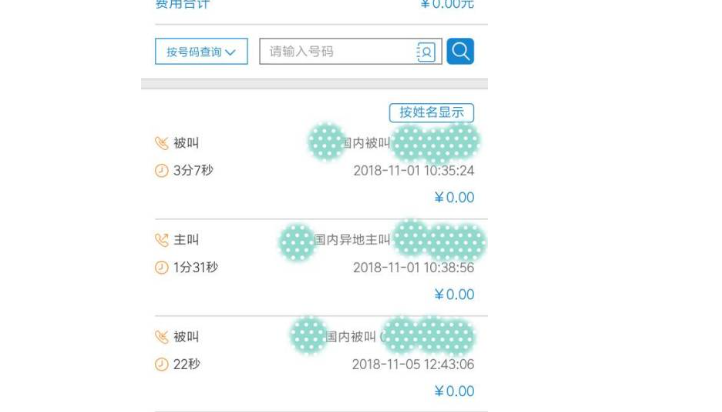Tap the 请输入号码 number field
The image size is (722, 412).
[336, 51]
